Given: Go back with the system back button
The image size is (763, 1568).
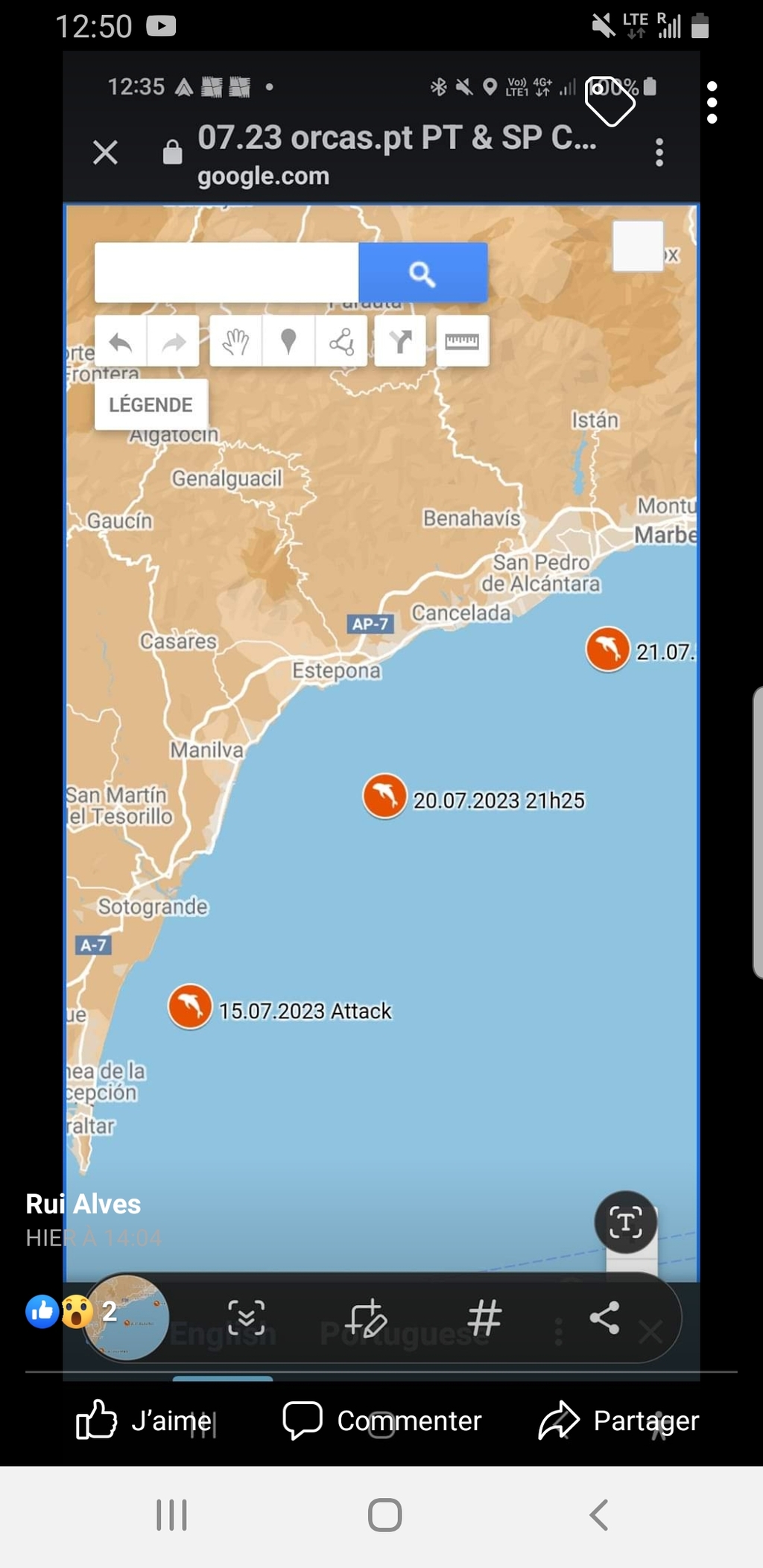Looking at the screenshot, I should click(x=599, y=1515).
